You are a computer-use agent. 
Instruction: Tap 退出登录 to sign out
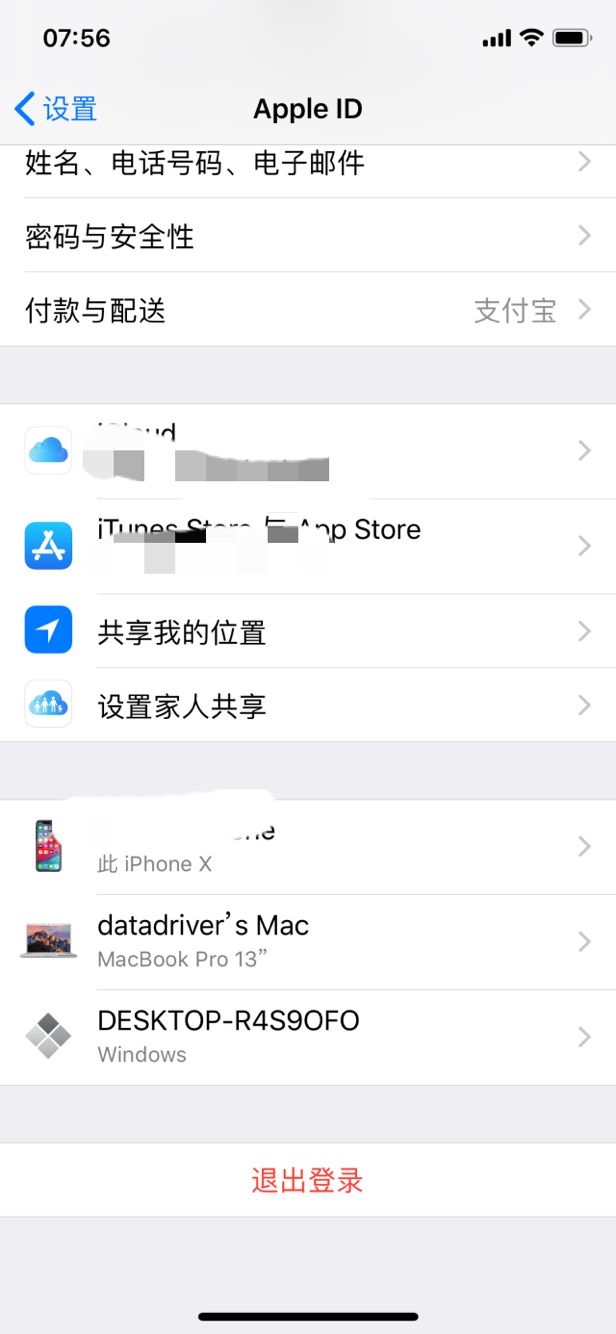pos(307,1180)
